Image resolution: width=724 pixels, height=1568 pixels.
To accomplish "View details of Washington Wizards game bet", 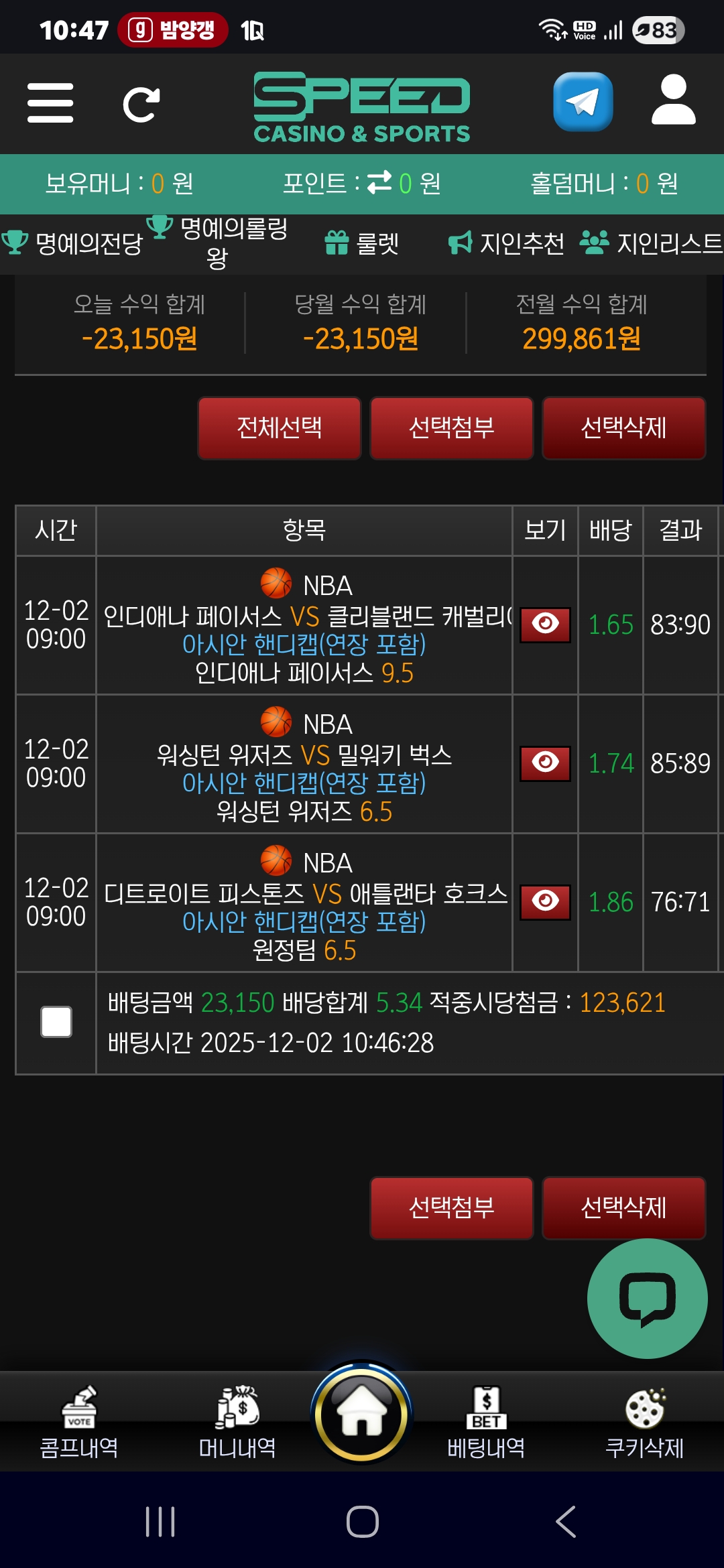I will [545, 763].
